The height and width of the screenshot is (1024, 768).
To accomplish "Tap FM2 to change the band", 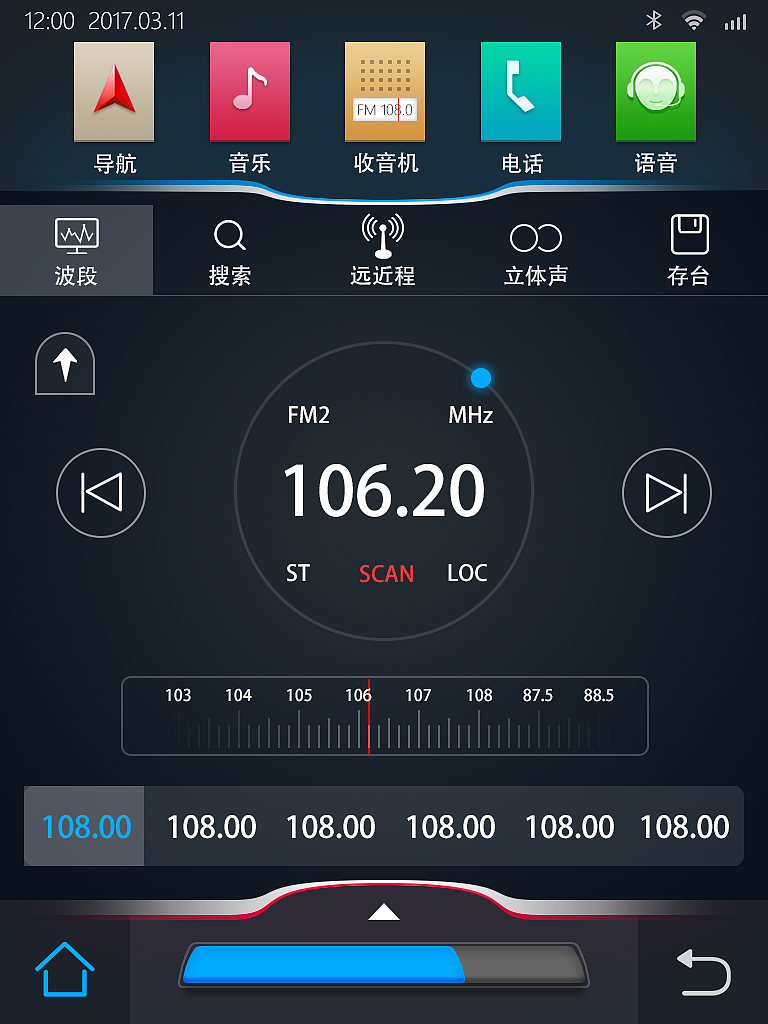I will 310,414.
